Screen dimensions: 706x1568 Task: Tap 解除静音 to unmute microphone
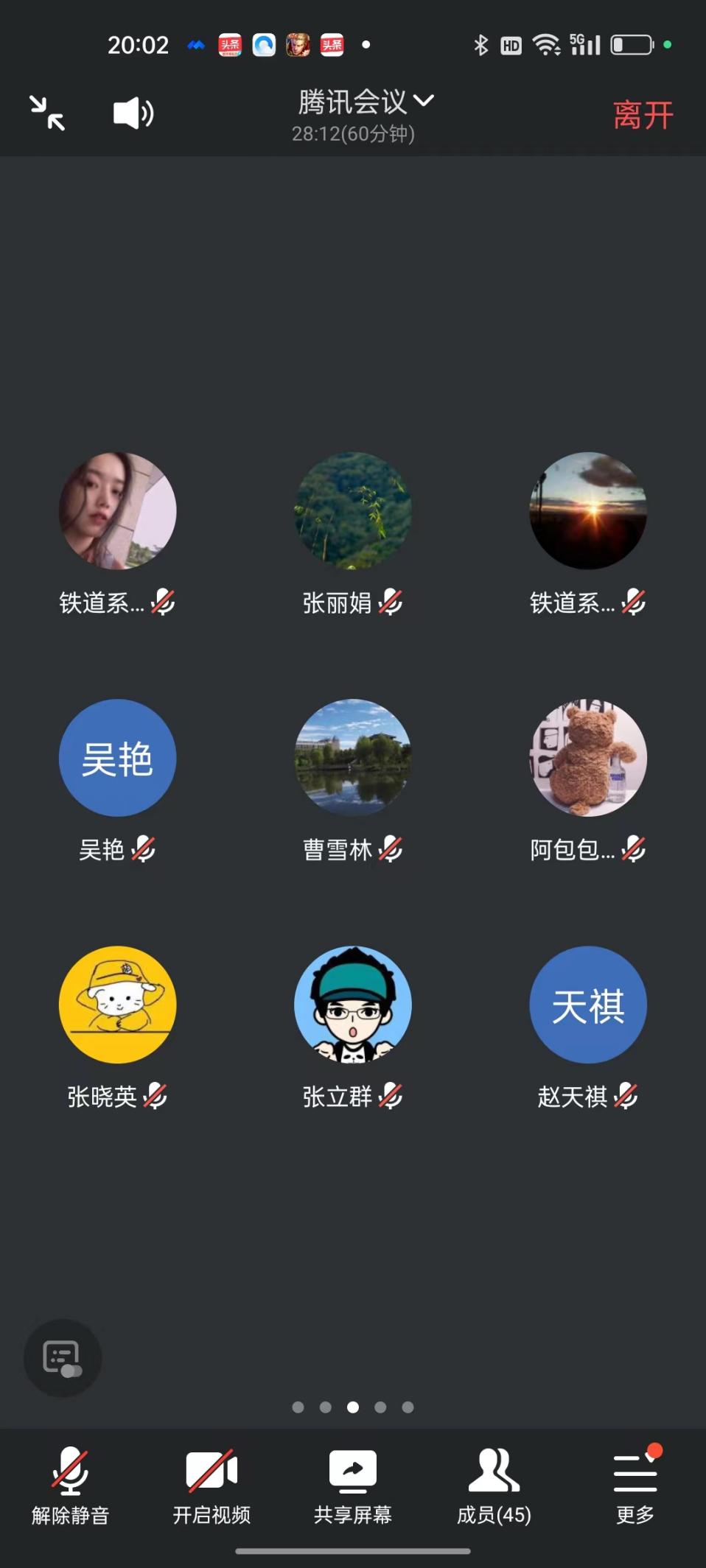70,1484
